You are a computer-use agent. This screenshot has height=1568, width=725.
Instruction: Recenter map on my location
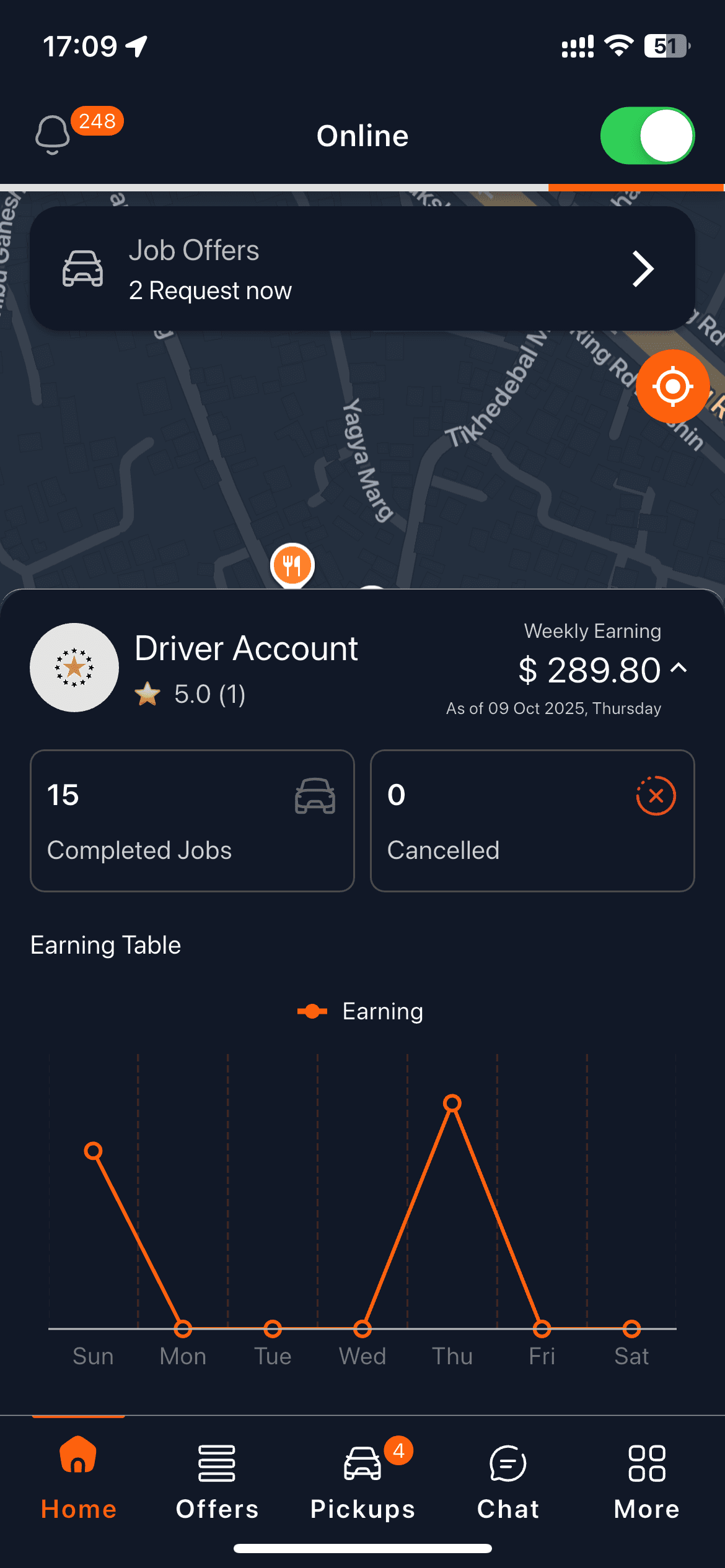(x=672, y=386)
